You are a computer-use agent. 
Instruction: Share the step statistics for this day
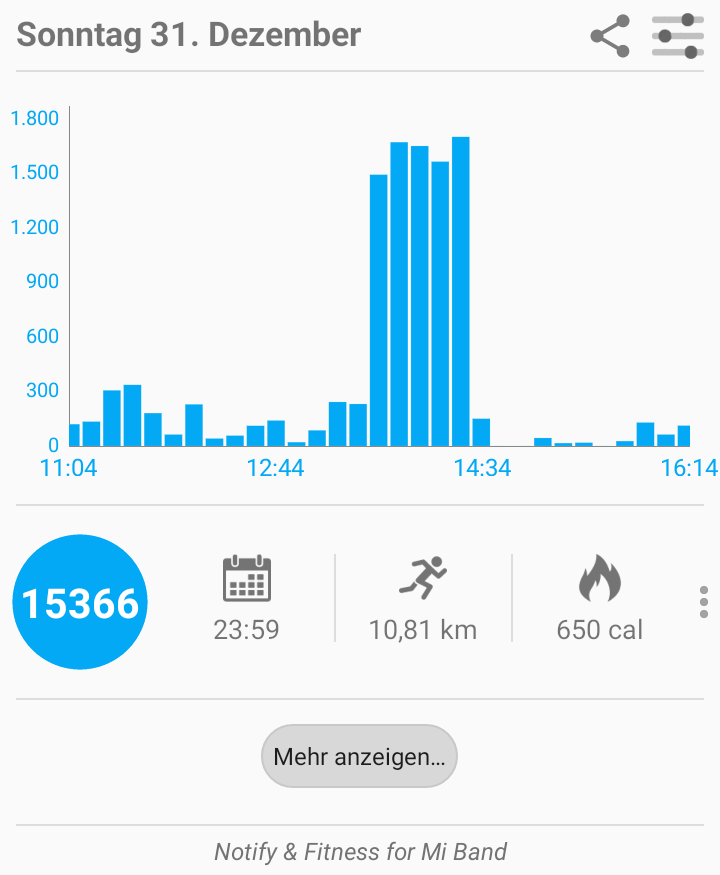point(609,36)
